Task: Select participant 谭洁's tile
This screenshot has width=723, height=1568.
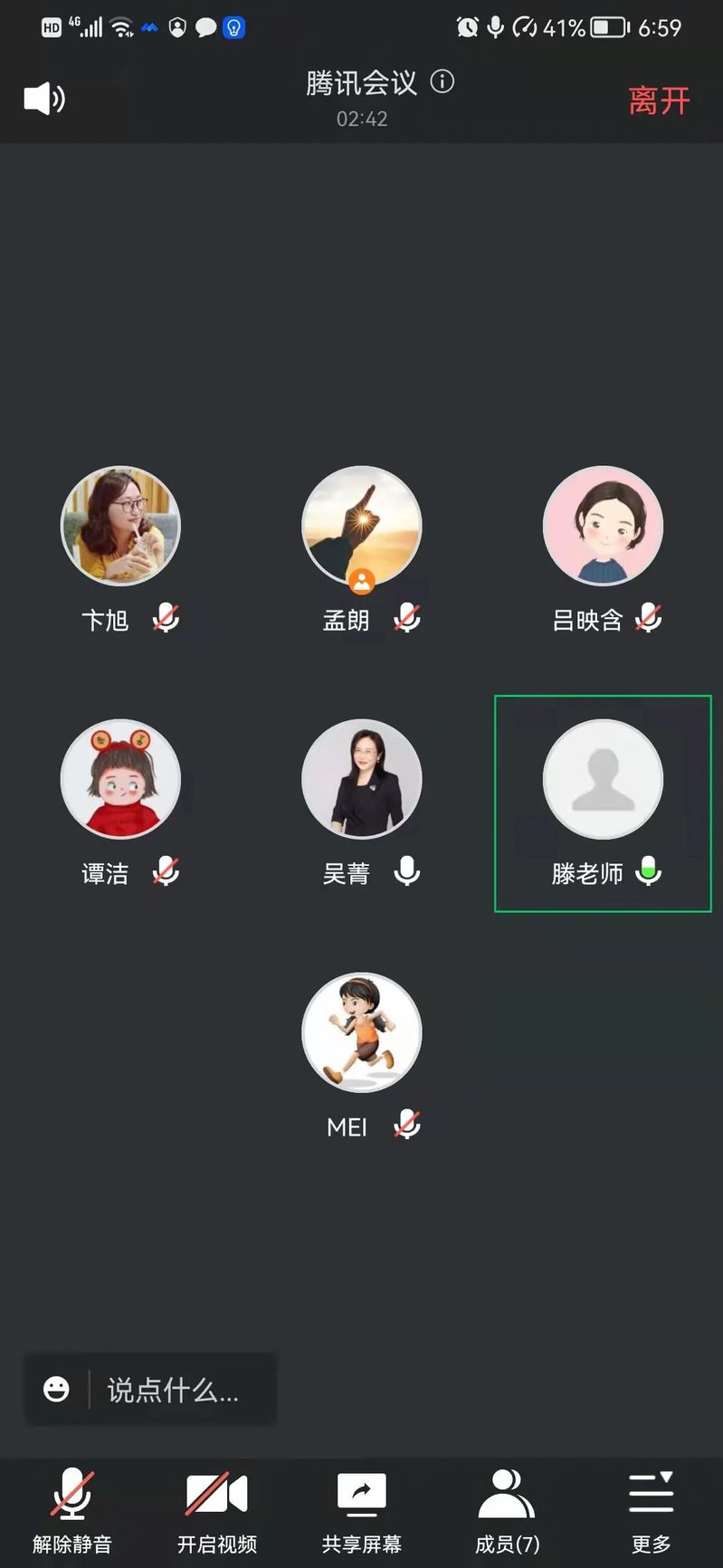Action: tap(120, 779)
